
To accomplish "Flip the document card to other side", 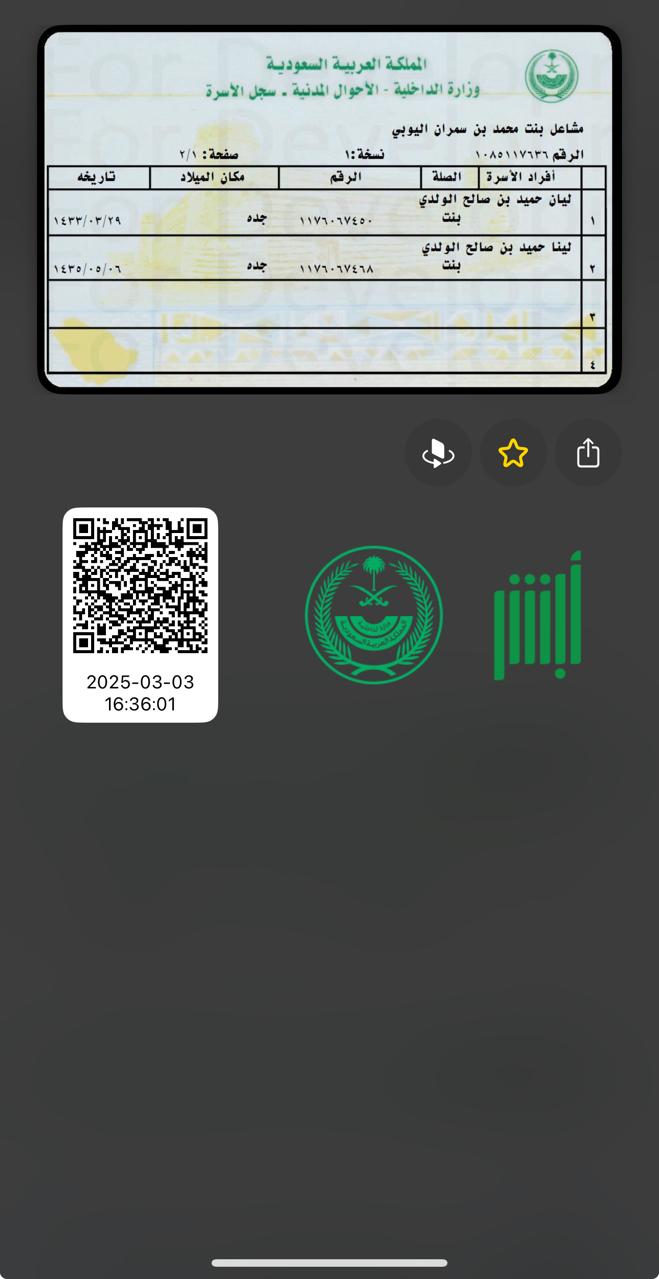I will pyautogui.click(x=438, y=454).
